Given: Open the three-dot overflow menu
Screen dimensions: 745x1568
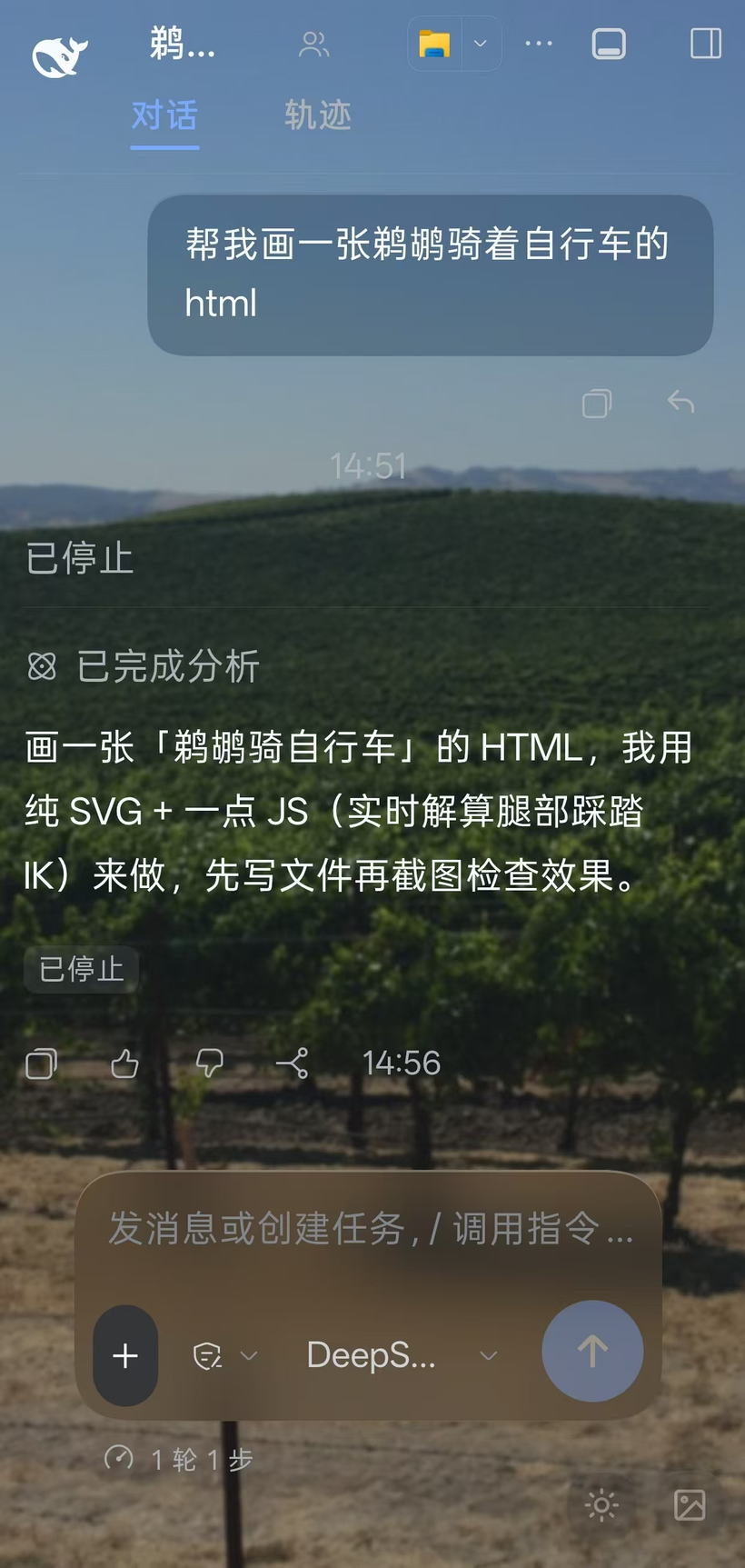Looking at the screenshot, I should 539,44.
